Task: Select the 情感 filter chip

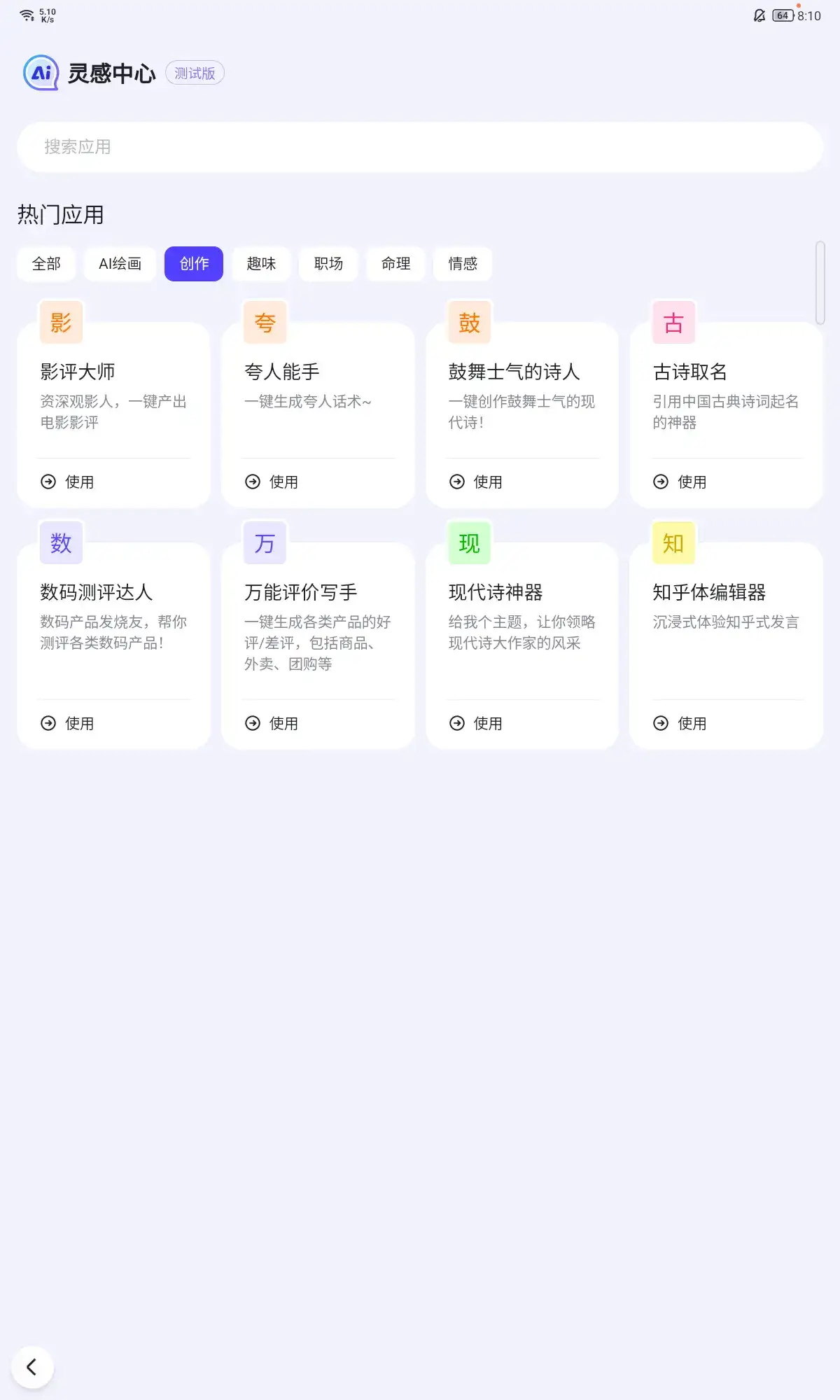Action: click(x=463, y=264)
